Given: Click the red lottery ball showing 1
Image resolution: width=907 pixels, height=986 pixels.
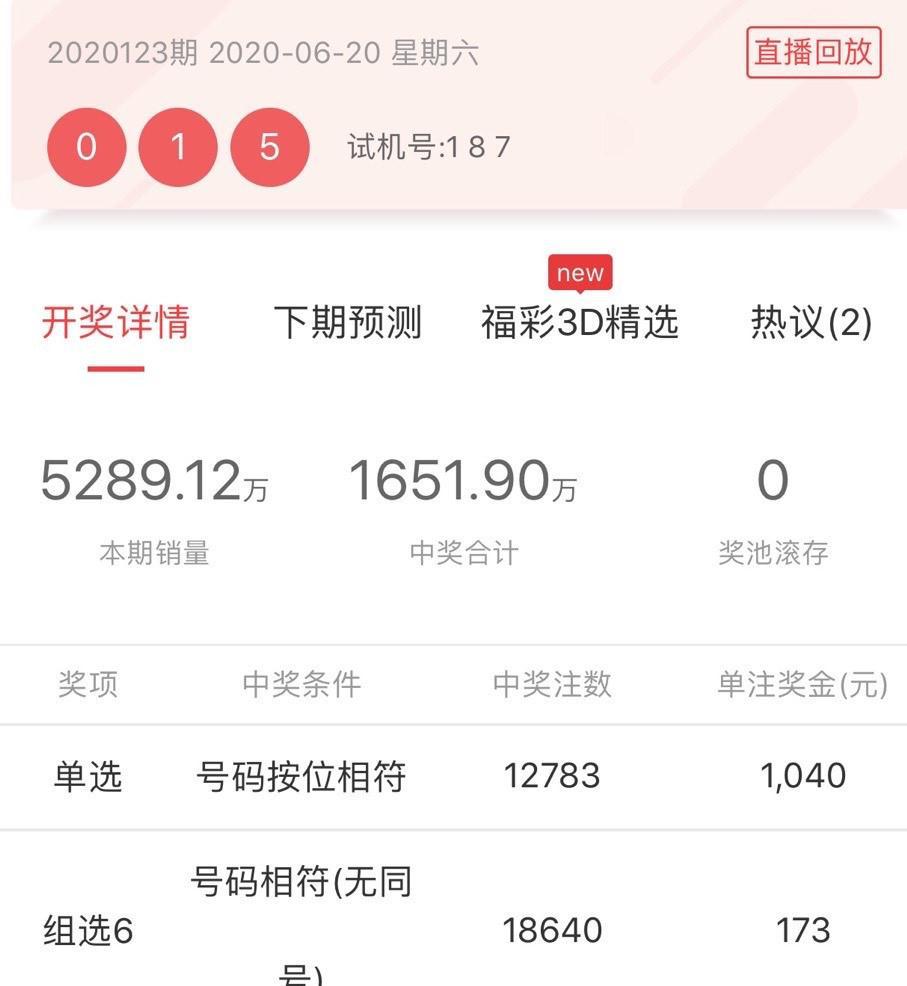Looking at the screenshot, I should click(178, 147).
